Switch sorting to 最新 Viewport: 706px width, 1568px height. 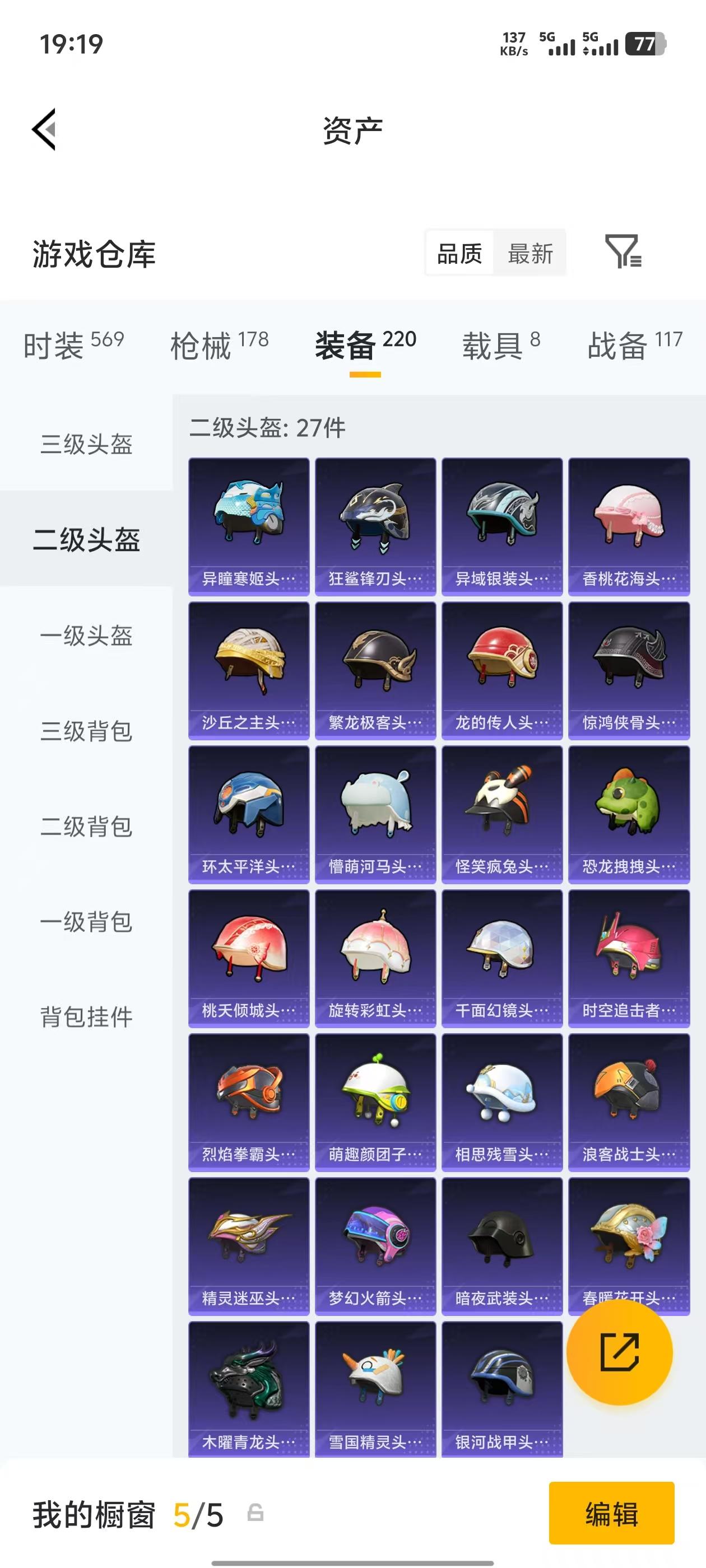coord(531,254)
